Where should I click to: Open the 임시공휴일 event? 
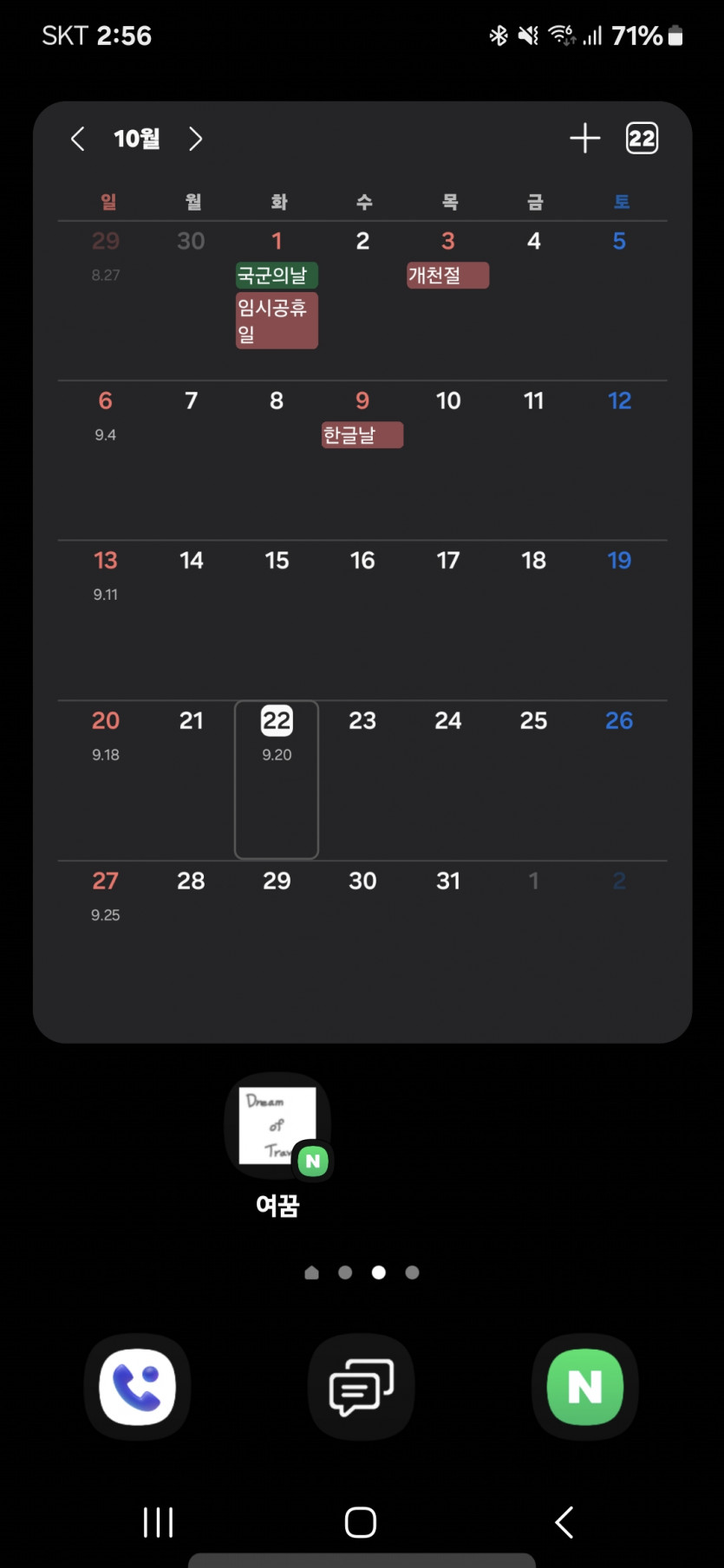(x=276, y=320)
